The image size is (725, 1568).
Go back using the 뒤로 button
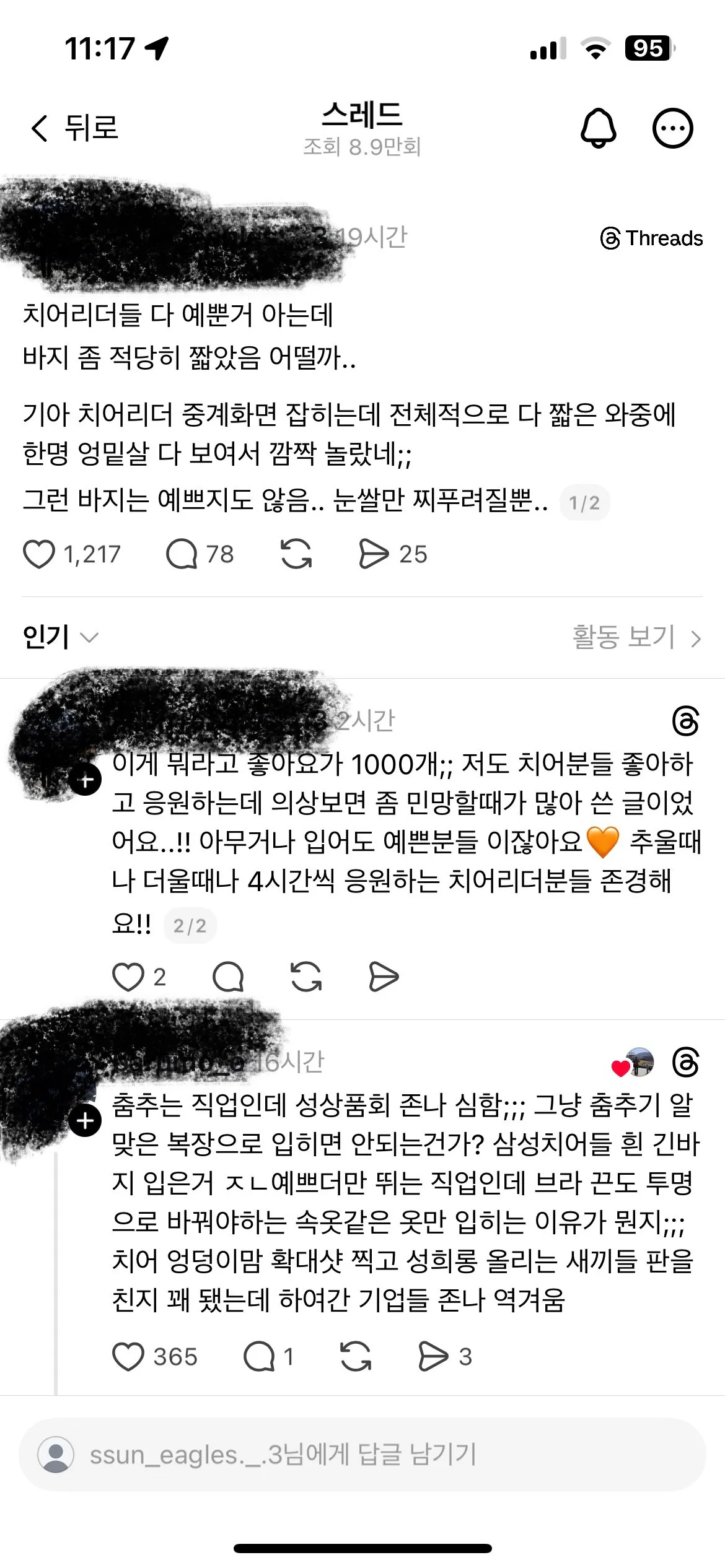click(x=74, y=128)
